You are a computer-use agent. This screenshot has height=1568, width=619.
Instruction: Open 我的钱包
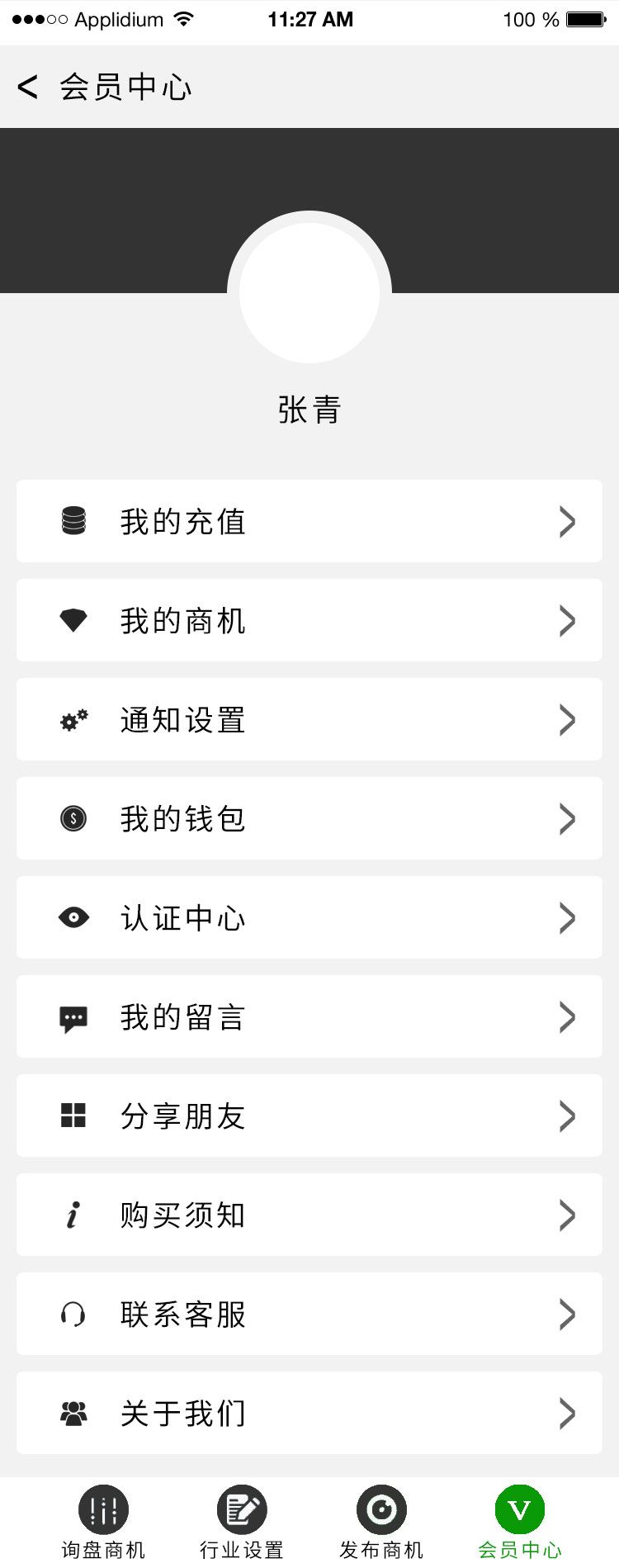pyautogui.click(x=309, y=818)
